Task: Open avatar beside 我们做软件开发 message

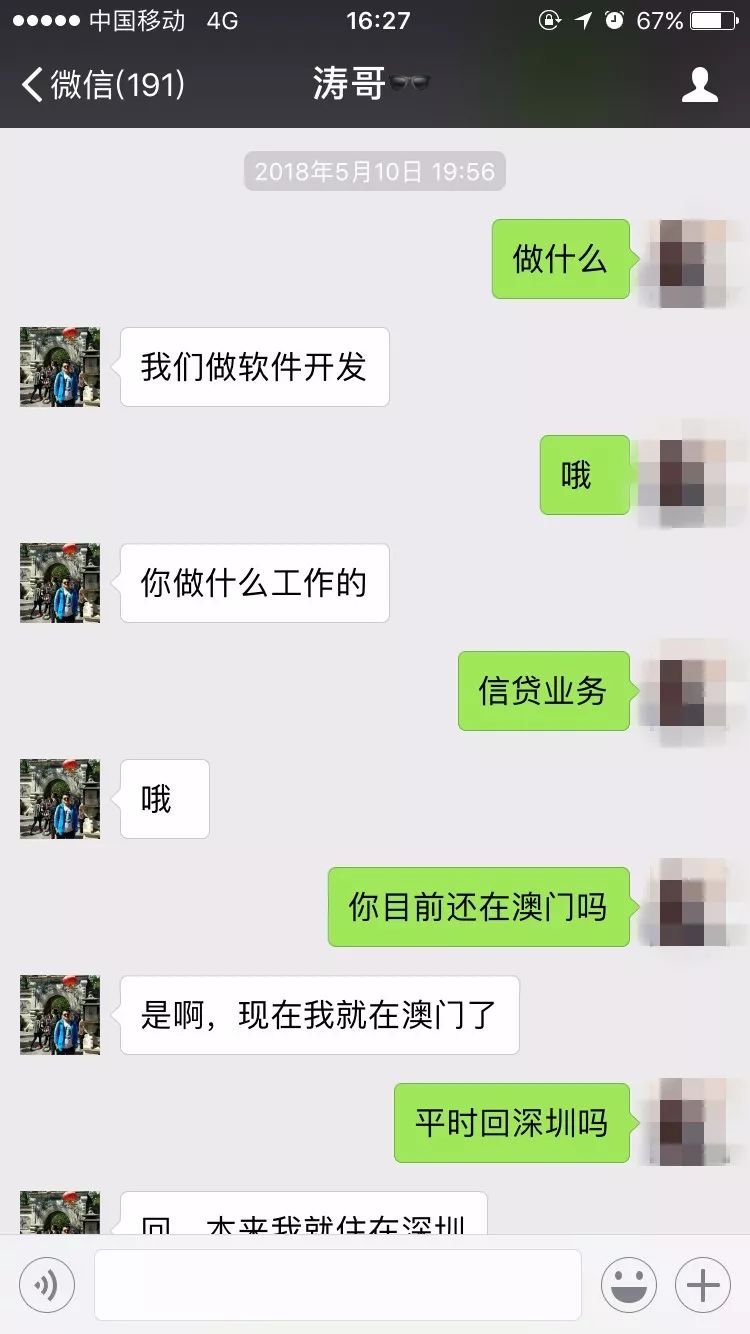Action: (x=60, y=367)
